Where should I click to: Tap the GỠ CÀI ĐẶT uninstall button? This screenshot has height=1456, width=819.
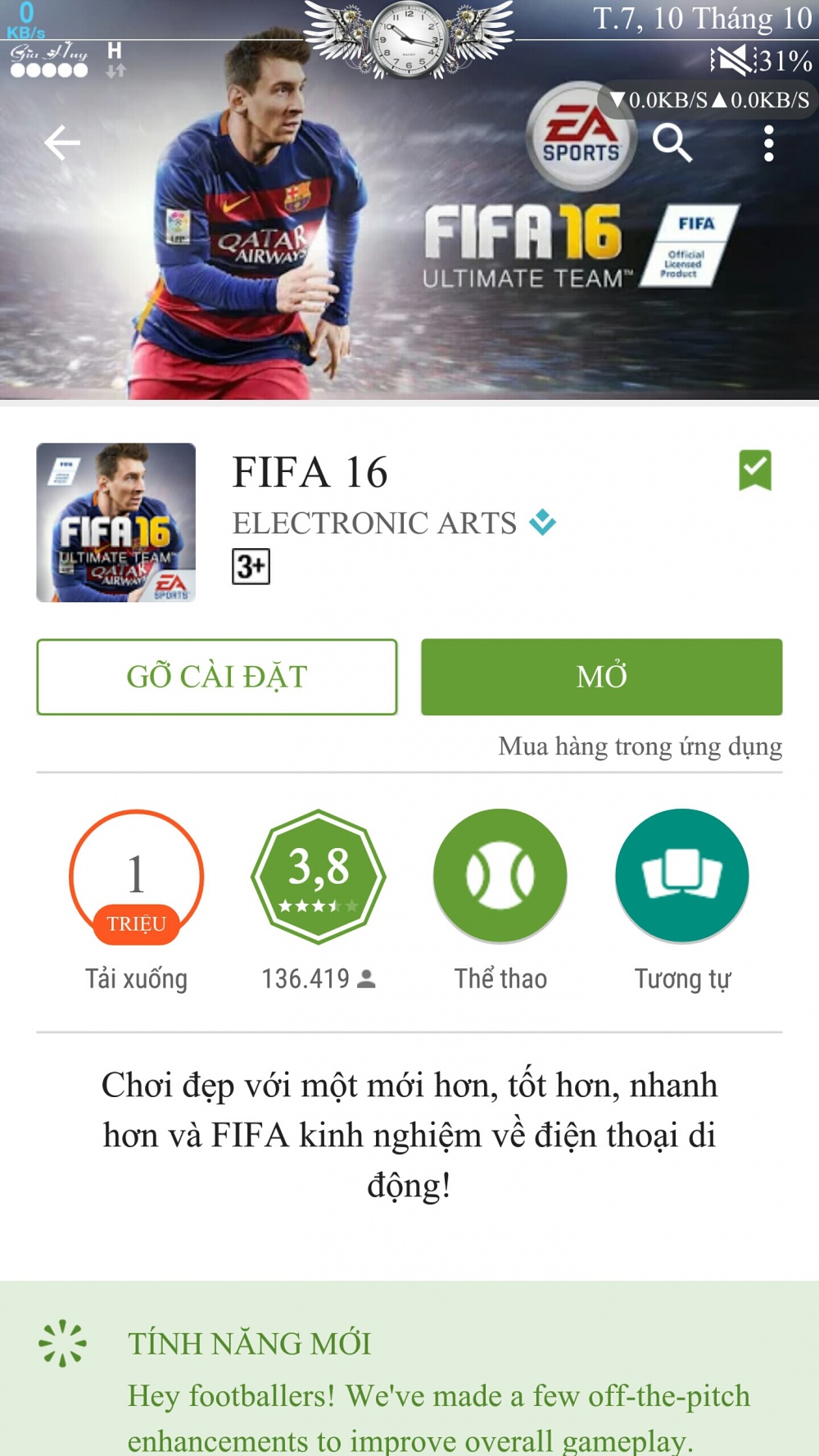click(217, 677)
